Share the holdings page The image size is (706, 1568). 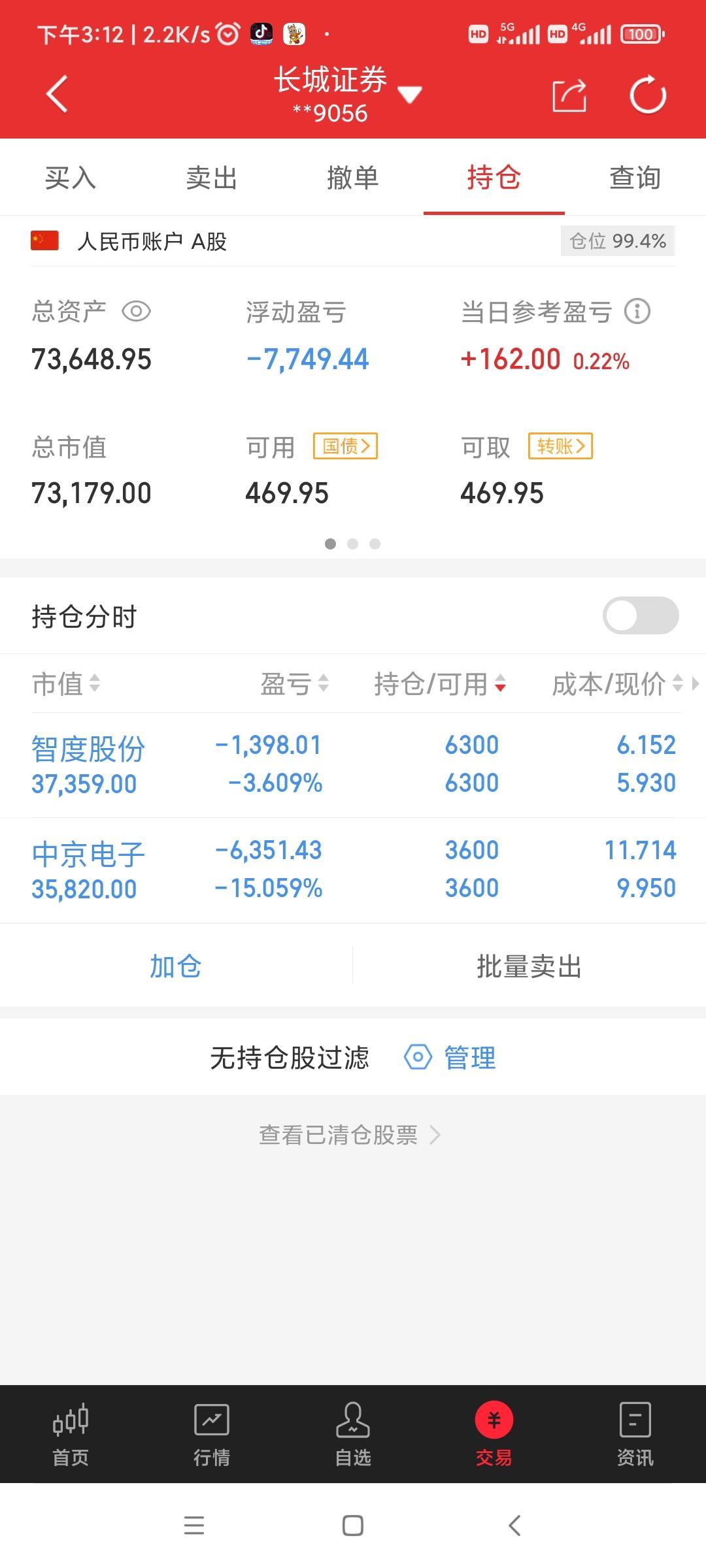click(x=569, y=96)
